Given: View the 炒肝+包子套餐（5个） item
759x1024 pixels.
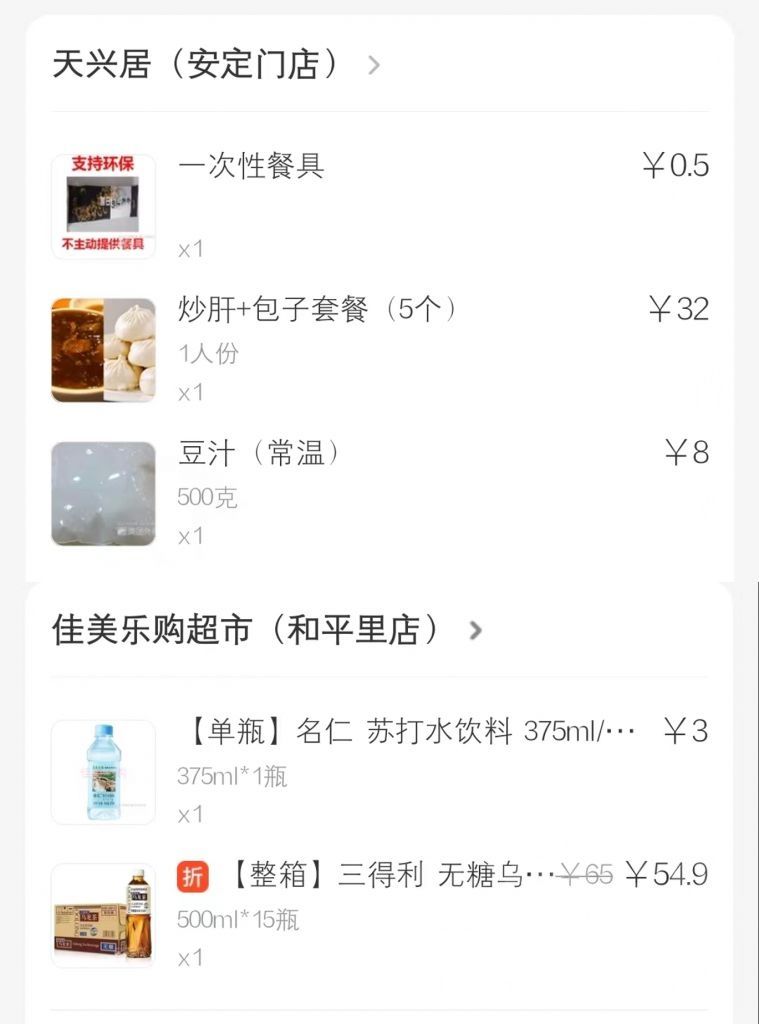Looking at the screenshot, I should [x=318, y=310].
